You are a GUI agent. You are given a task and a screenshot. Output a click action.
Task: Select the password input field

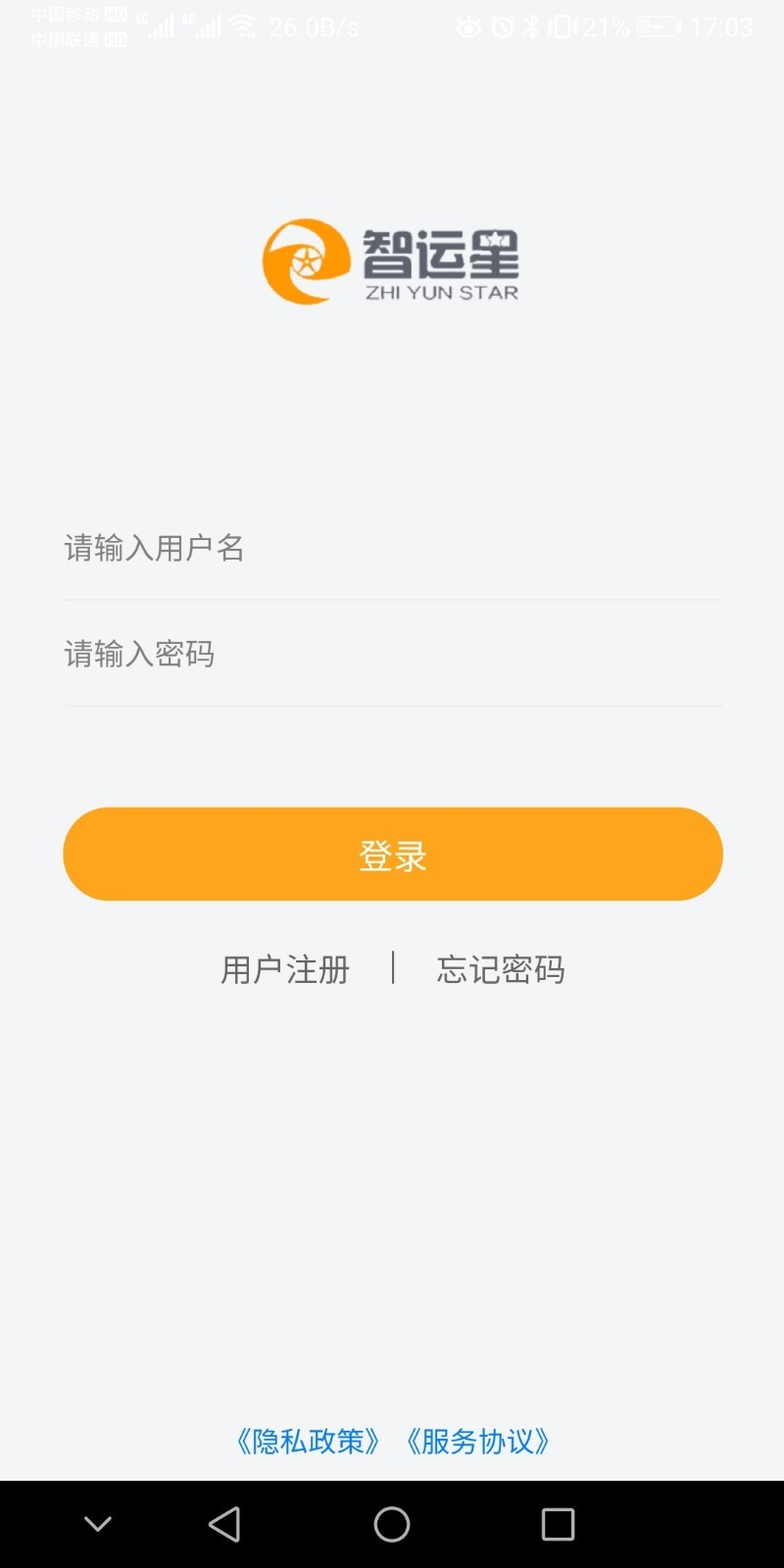pos(392,655)
